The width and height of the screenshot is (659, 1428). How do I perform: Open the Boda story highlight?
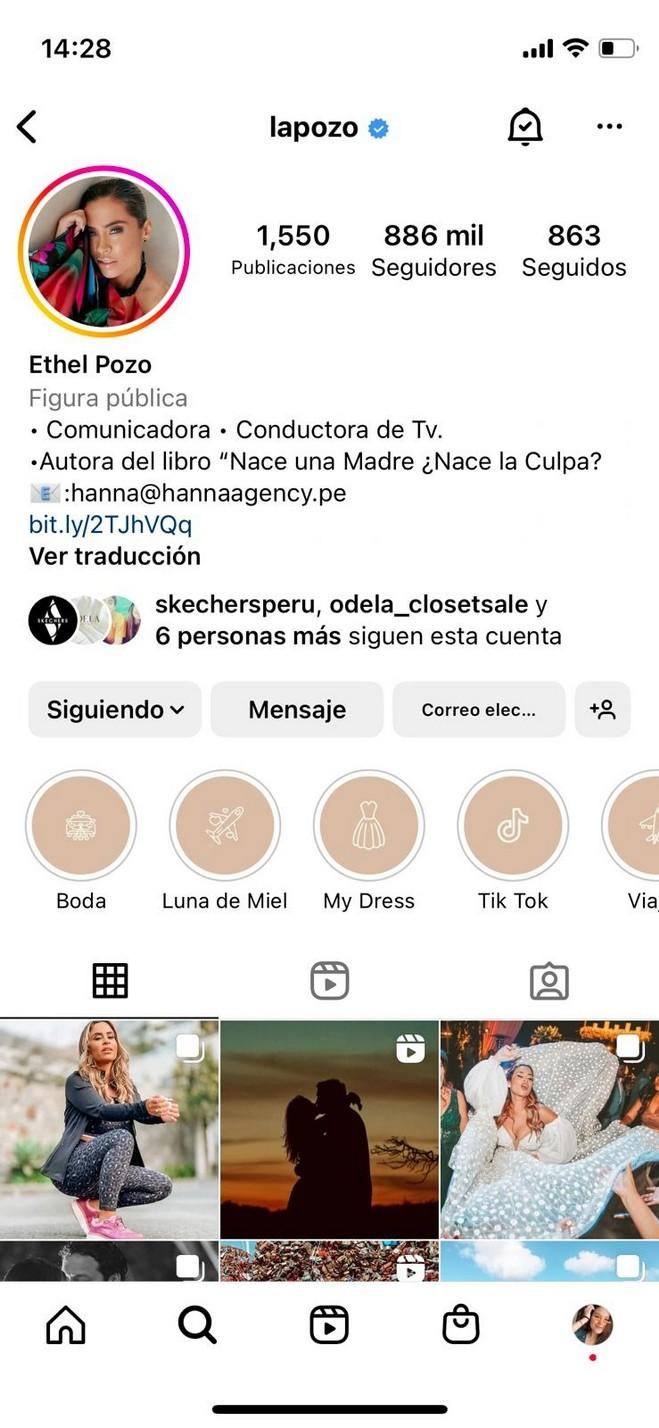pyautogui.click(x=81, y=826)
